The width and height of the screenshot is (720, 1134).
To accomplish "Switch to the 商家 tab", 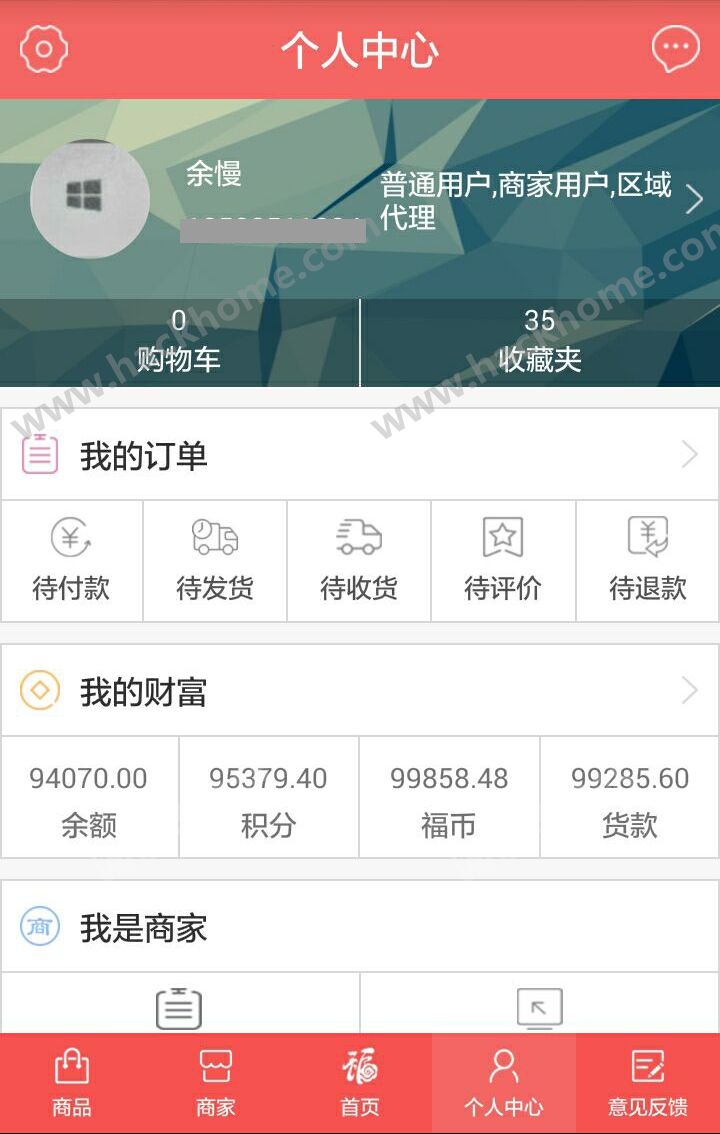I will [x=216, y=1083].
